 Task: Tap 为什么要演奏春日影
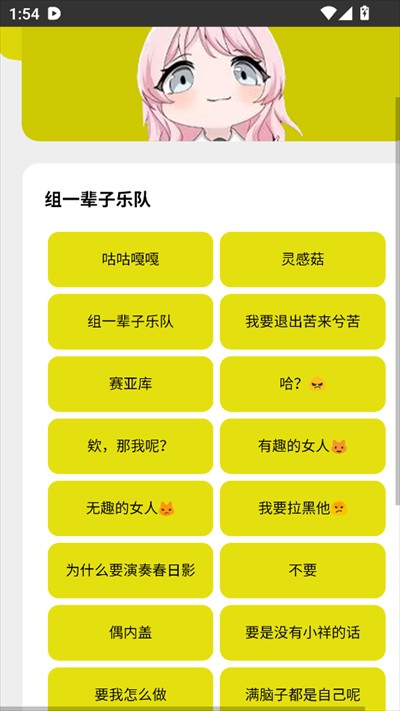130,570
